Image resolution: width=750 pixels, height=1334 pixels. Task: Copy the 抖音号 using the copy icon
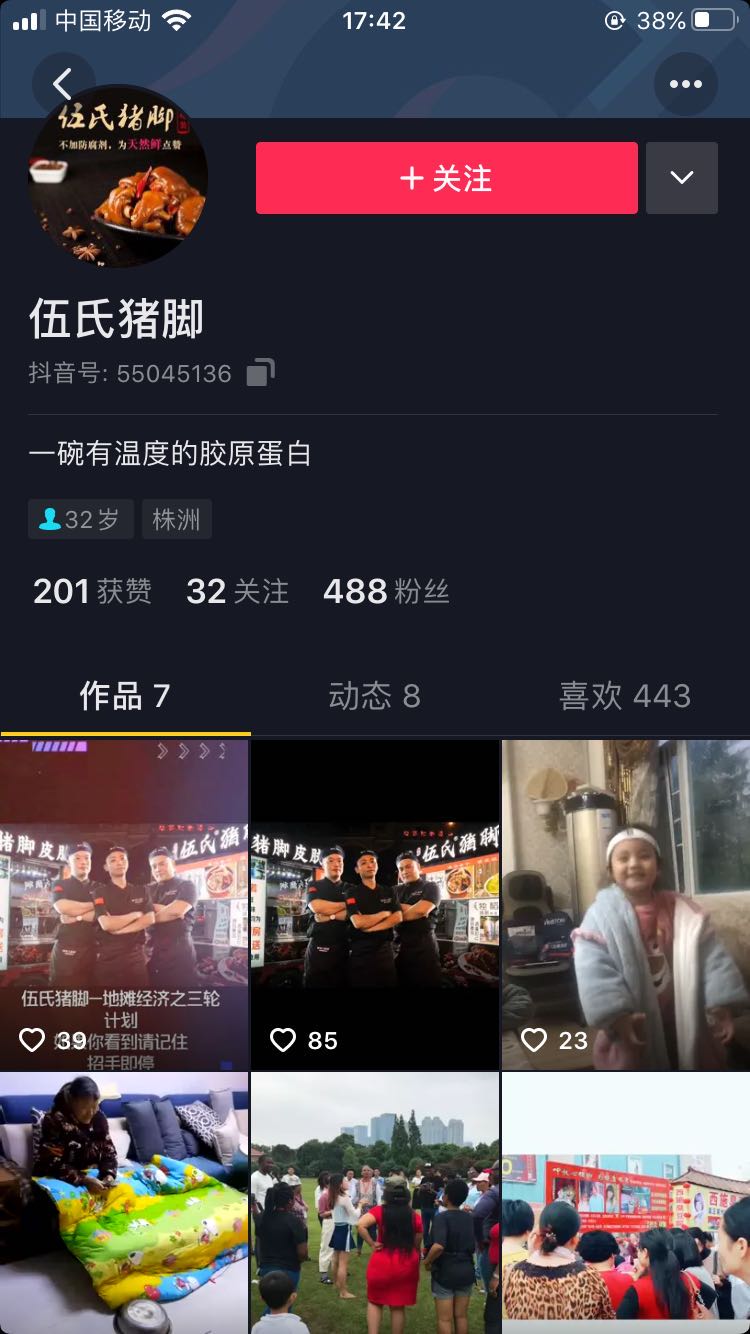coord(260,373)
